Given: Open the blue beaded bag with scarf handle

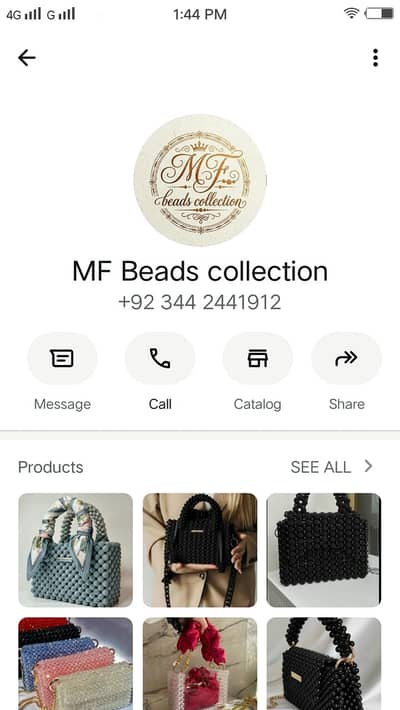Looking at the screenshot, I should 76,550.
